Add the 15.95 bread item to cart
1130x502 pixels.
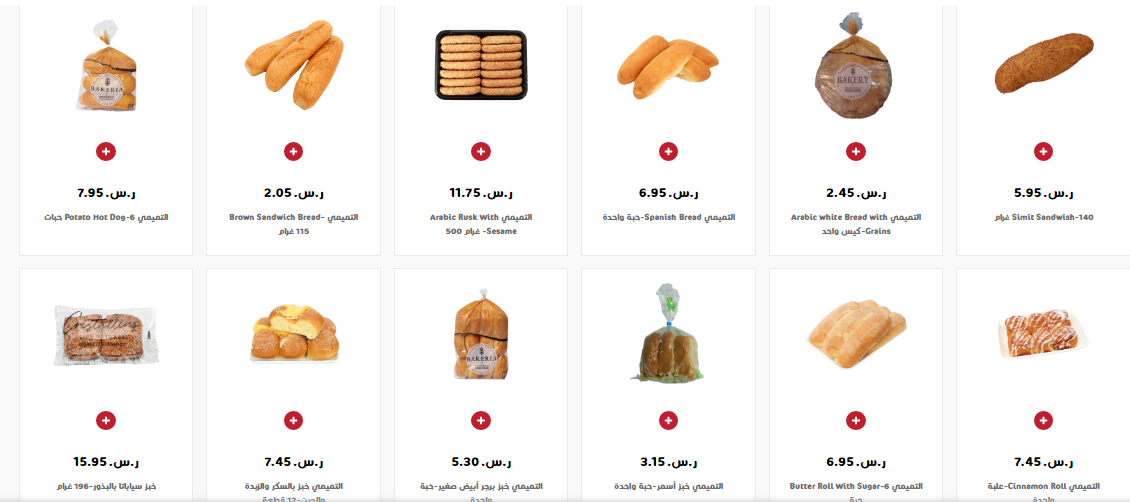106,420
